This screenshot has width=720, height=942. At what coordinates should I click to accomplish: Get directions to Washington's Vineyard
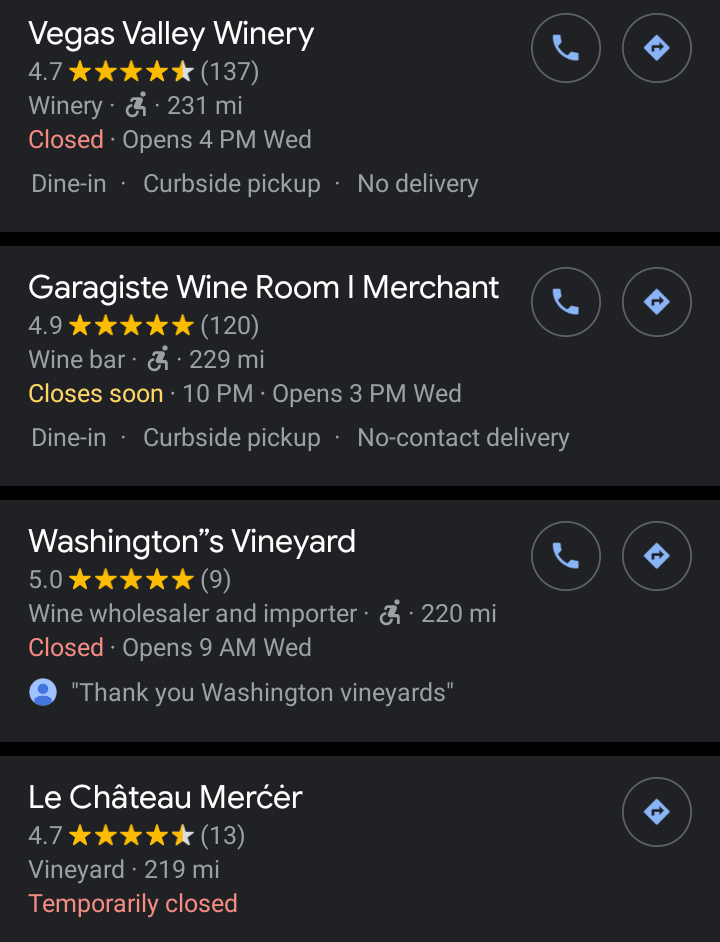point(656,556)
